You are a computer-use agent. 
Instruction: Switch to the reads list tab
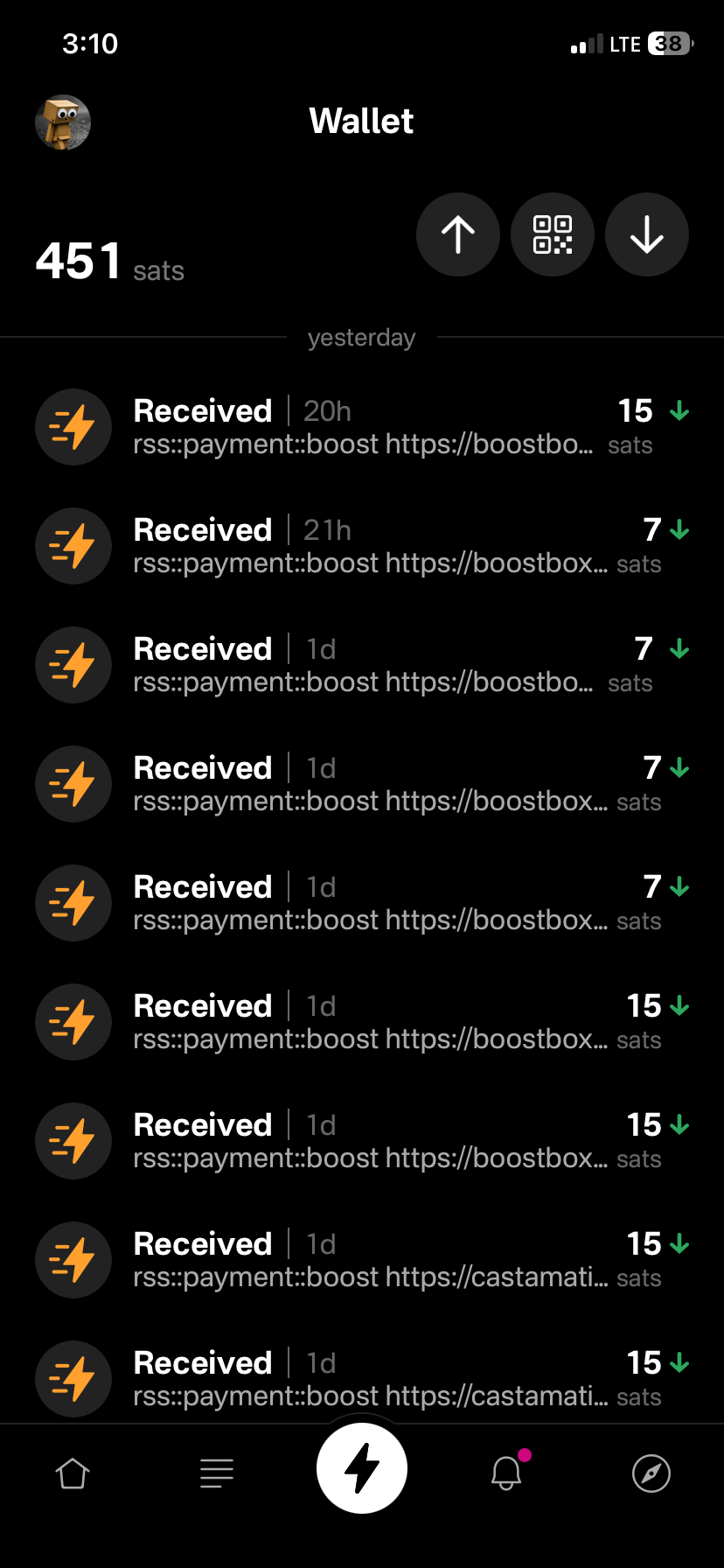tap(217, 1473)
